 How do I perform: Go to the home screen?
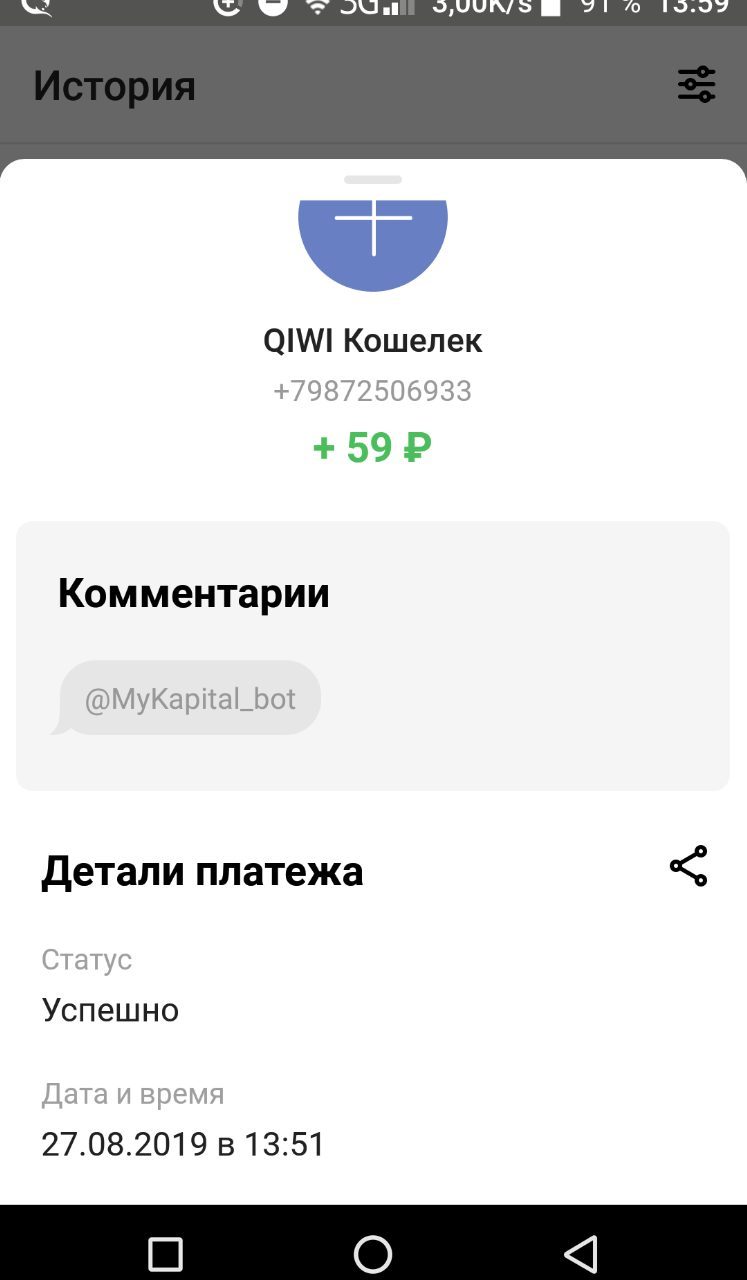[x=373, y=1254]
